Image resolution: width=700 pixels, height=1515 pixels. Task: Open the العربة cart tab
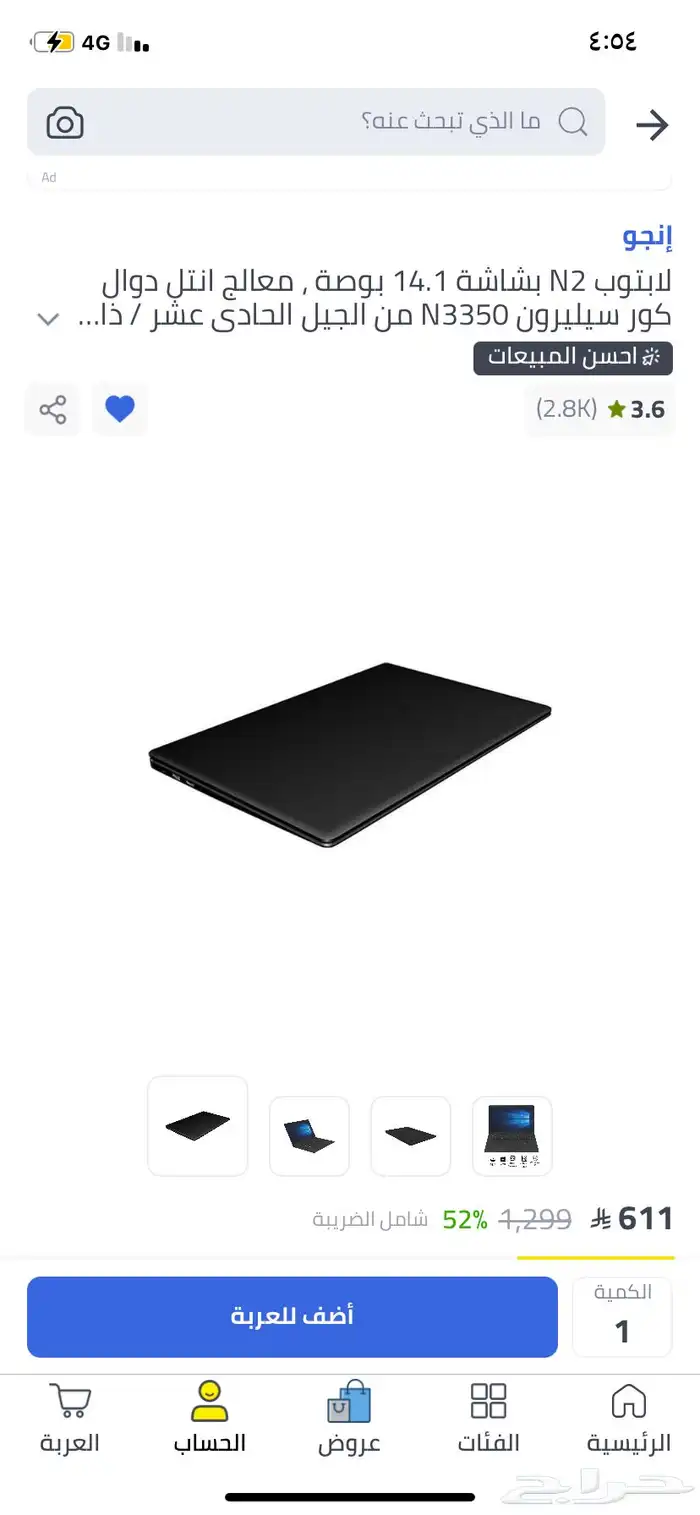70,1418
